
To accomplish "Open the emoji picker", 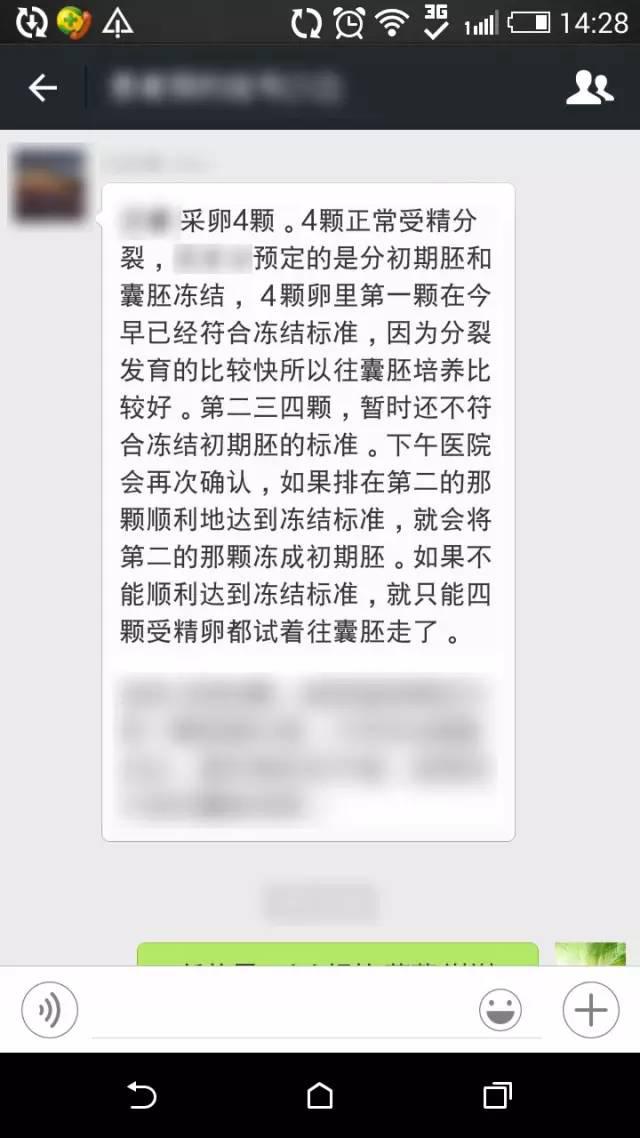I will (x=500, y=1010).
